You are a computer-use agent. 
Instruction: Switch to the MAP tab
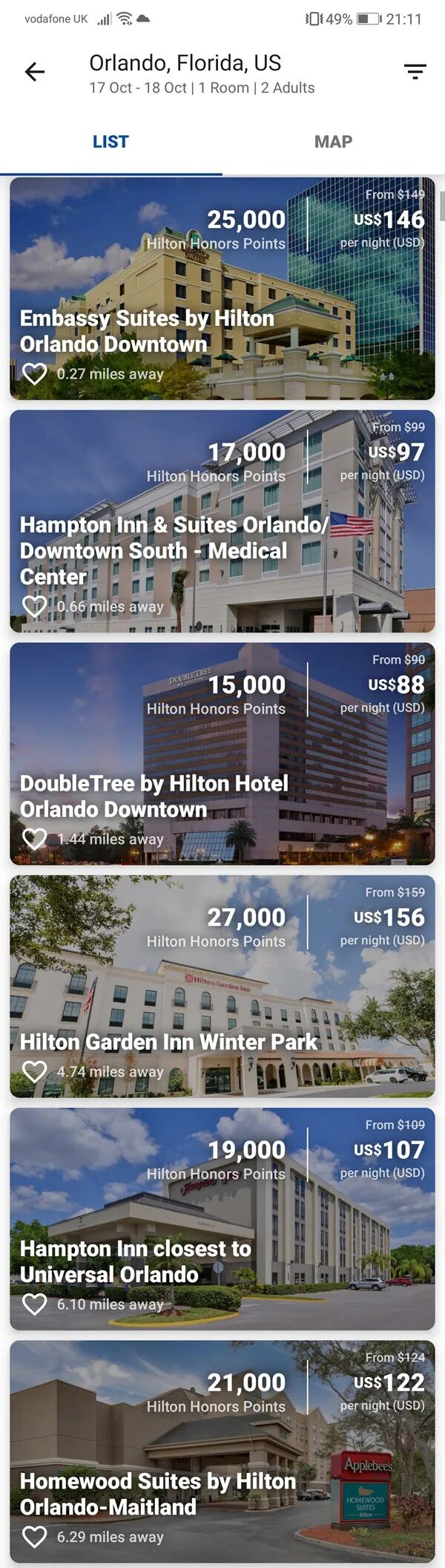[333, 142]
